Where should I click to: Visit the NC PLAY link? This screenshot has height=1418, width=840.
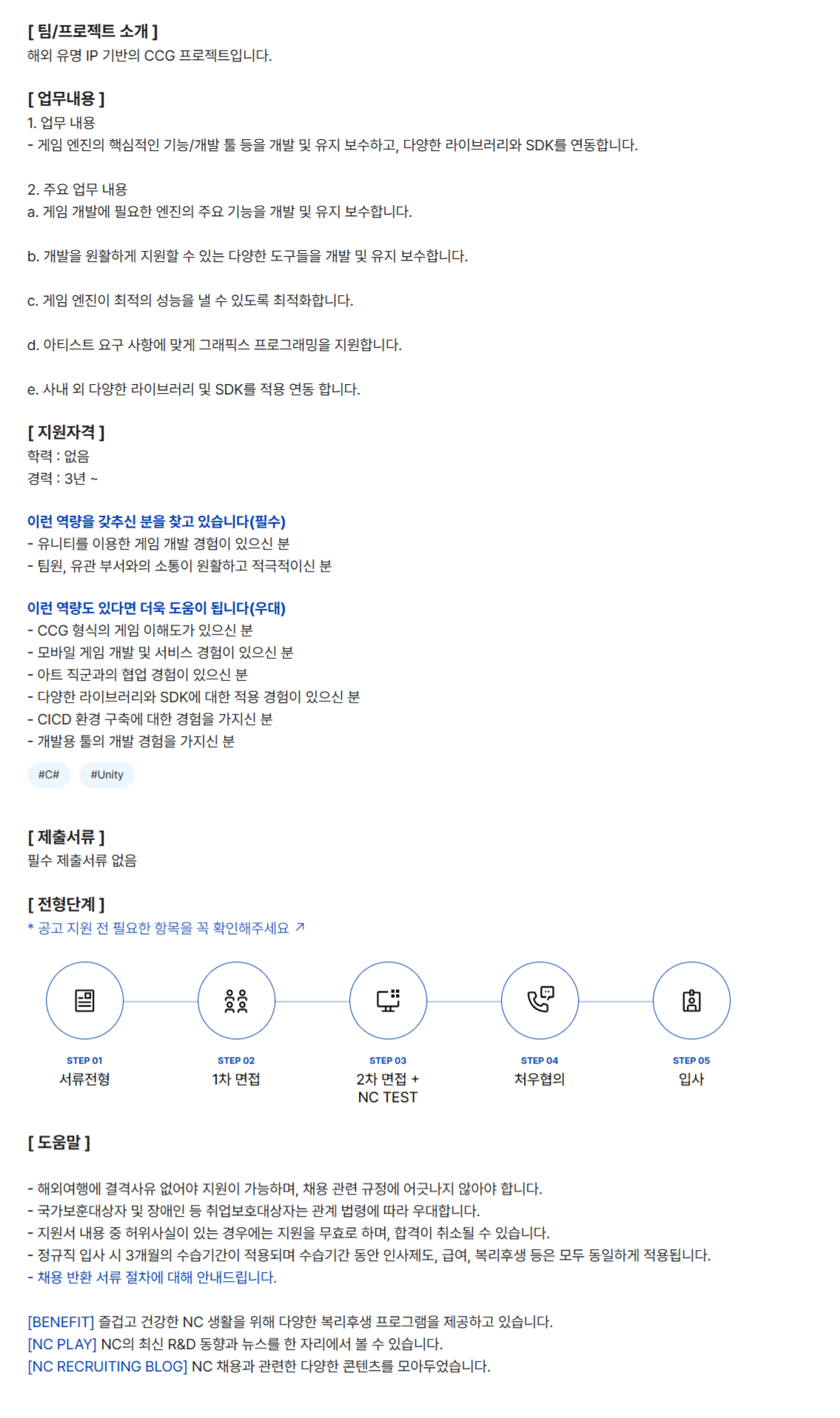[x=62, y=1344]
